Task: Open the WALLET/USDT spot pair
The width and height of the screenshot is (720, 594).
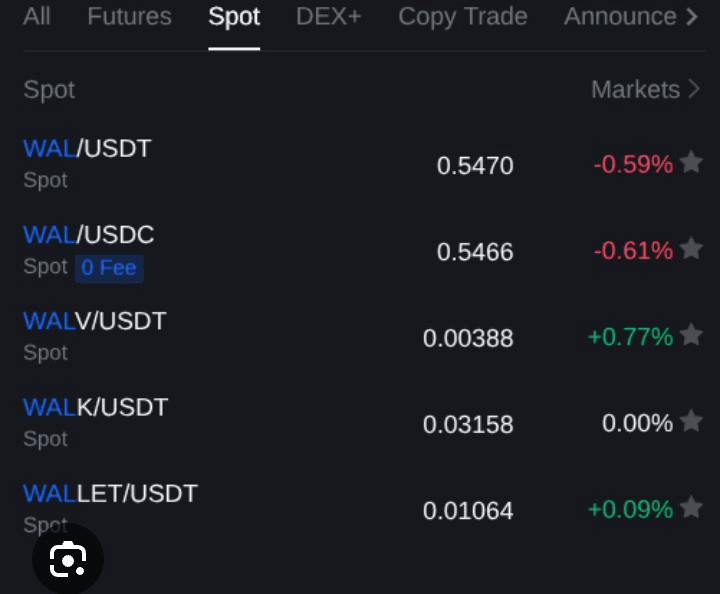Action: pyautogui.click(x=110, y=494)
